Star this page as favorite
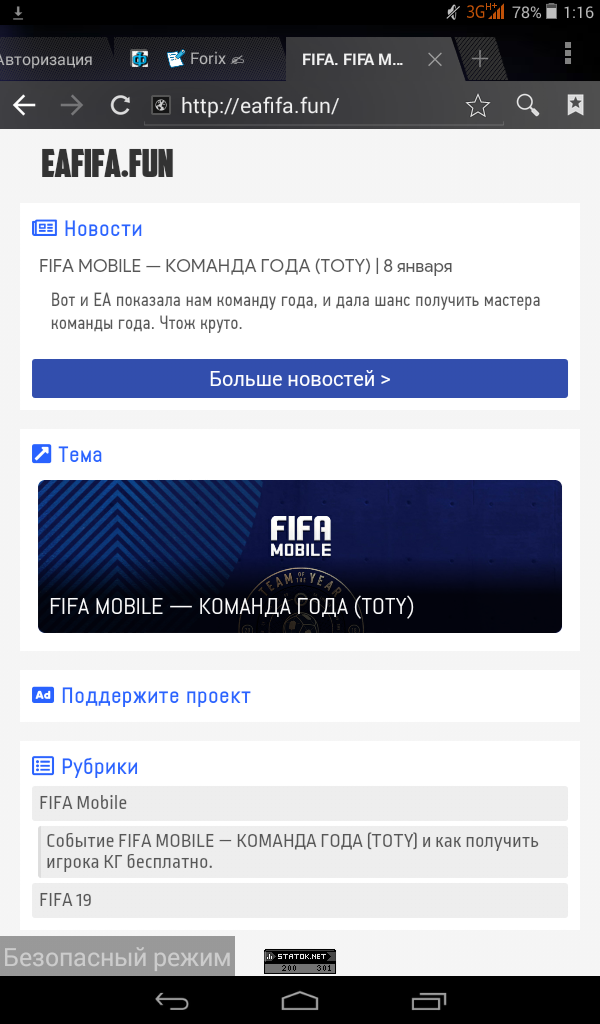This screenshot has width=600, height=1024. (478, 105)
